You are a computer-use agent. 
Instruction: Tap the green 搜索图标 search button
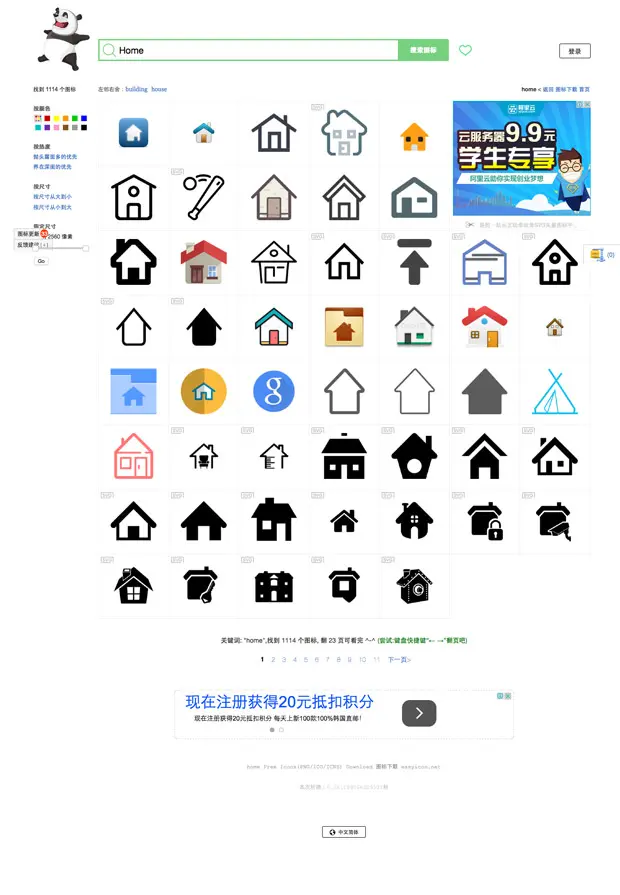[423, 50]
